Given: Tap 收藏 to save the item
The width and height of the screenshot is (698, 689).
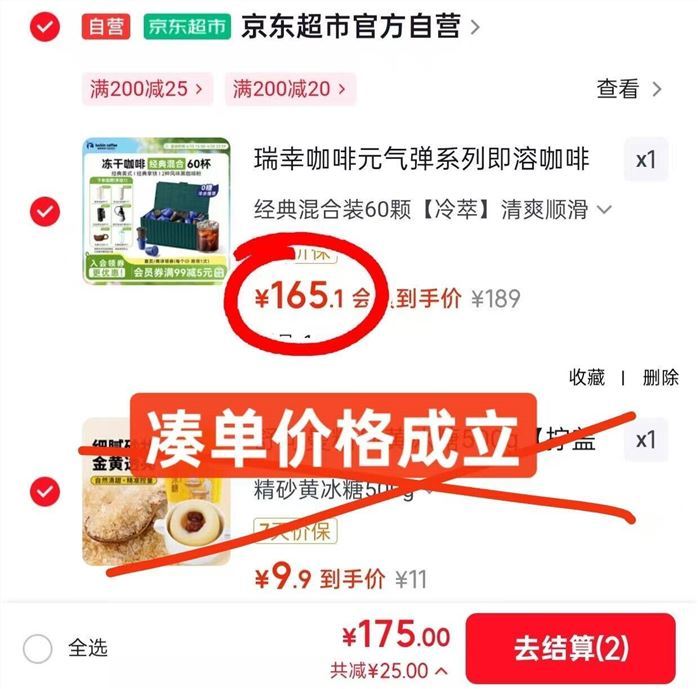Looking at the screenshot, I should (x=587, y=377).
